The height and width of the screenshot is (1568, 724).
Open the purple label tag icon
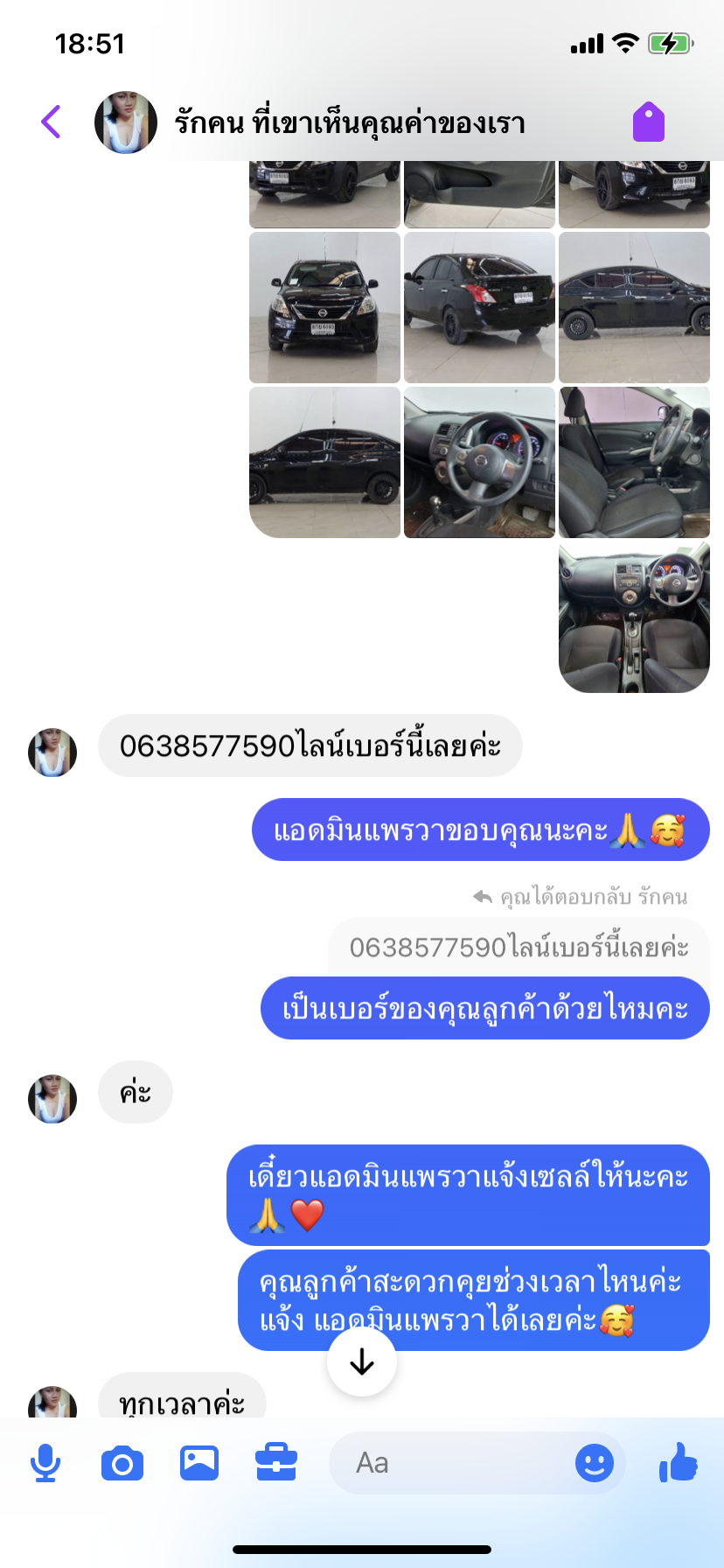click(649, 122)
